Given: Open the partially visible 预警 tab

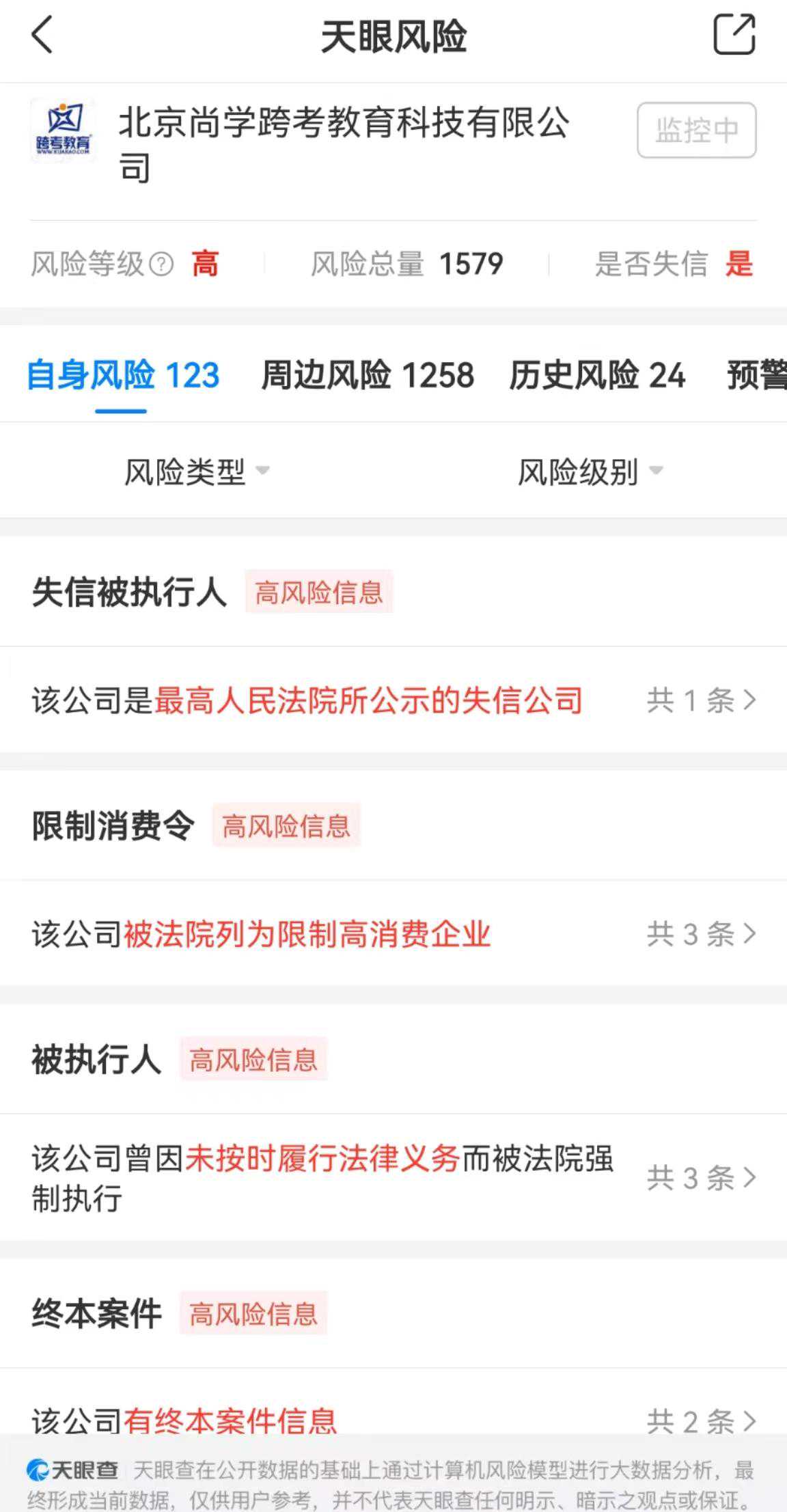Looking at the screenshot, I should click(756, 375).
